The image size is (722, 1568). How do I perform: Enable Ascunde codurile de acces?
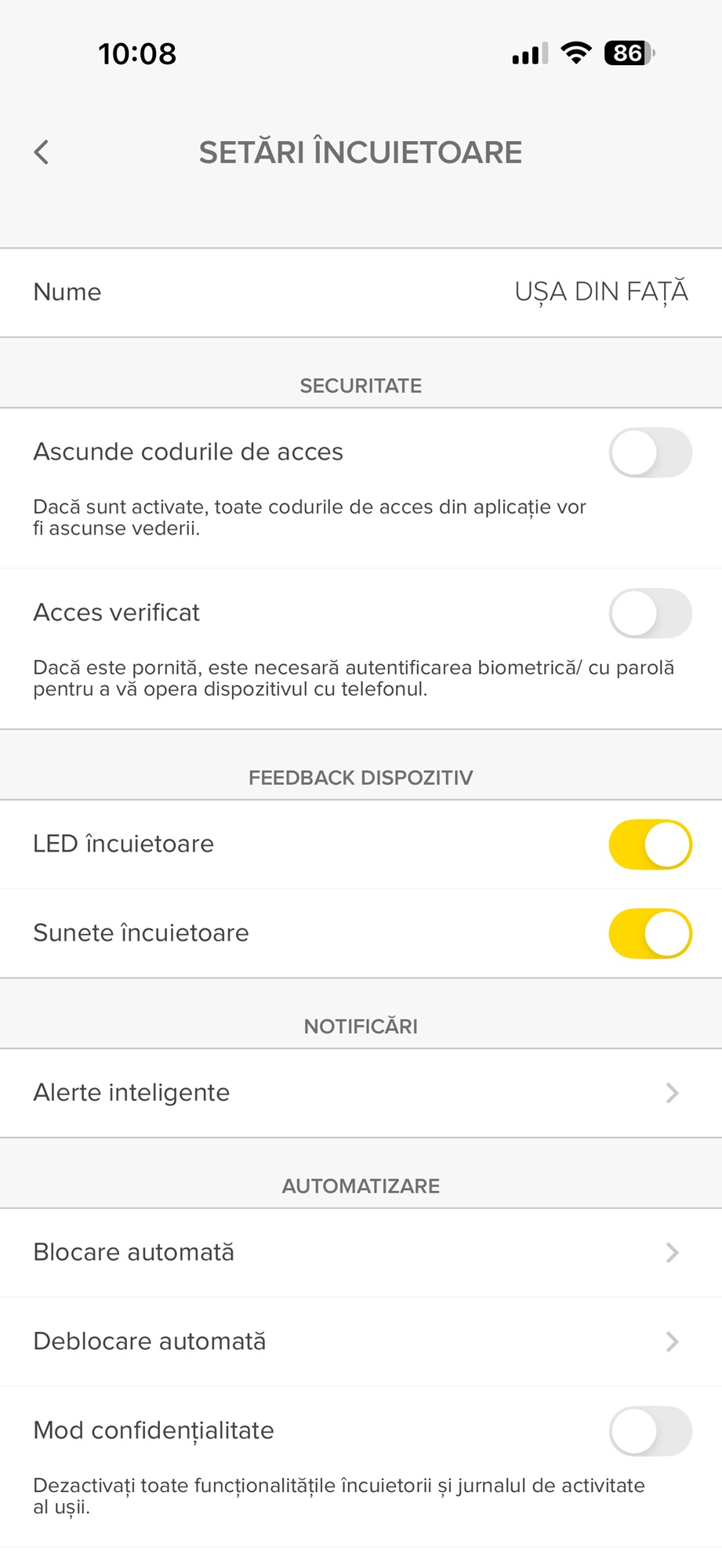(650, 452)
